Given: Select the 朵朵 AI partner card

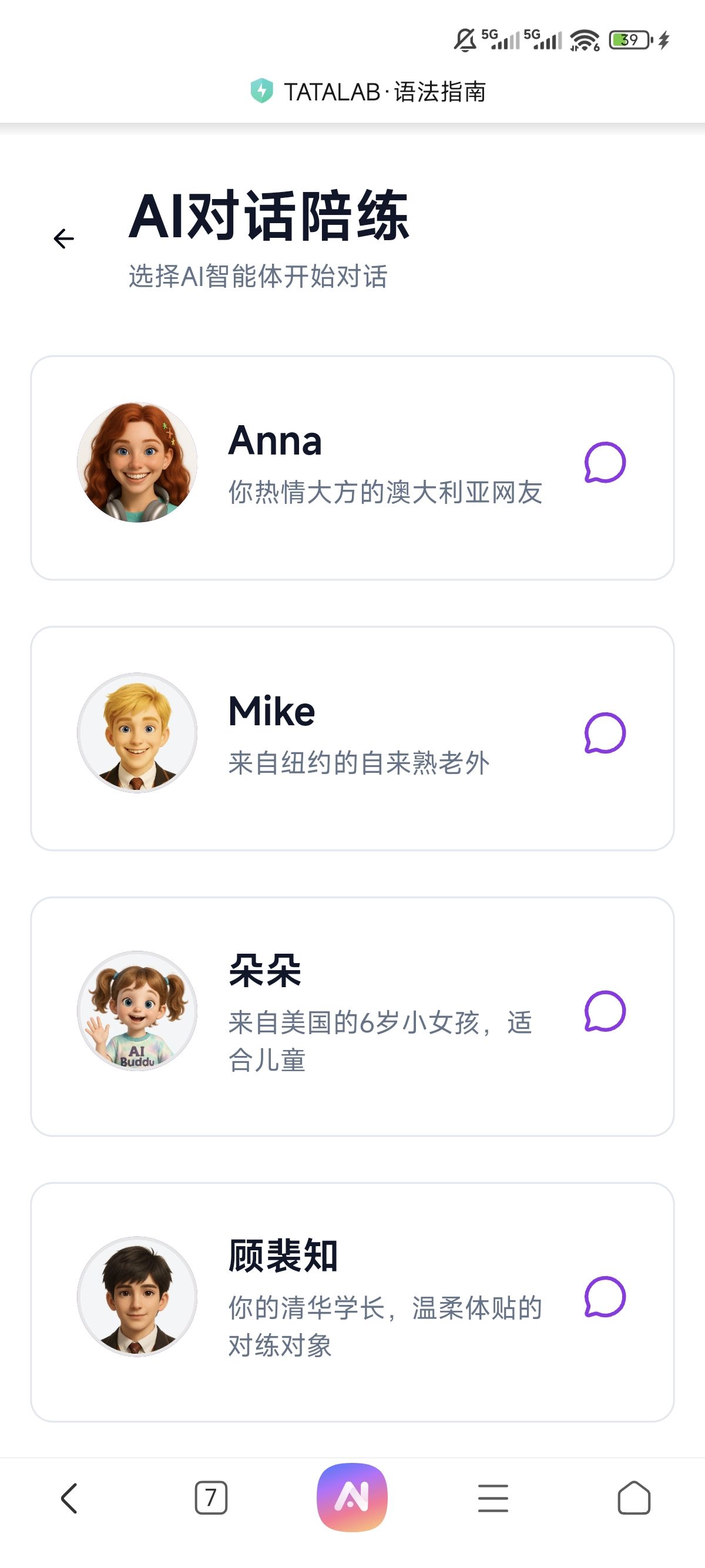Looking at the screenshot, I should coord(352,1015).
